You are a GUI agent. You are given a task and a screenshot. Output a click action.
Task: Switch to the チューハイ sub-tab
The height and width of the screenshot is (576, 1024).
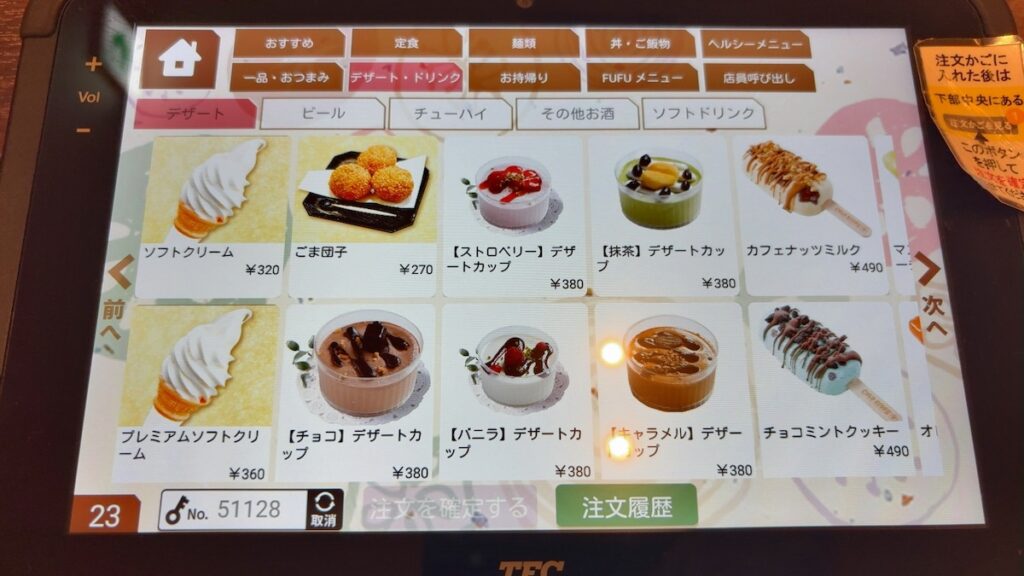tap(450, 114)
